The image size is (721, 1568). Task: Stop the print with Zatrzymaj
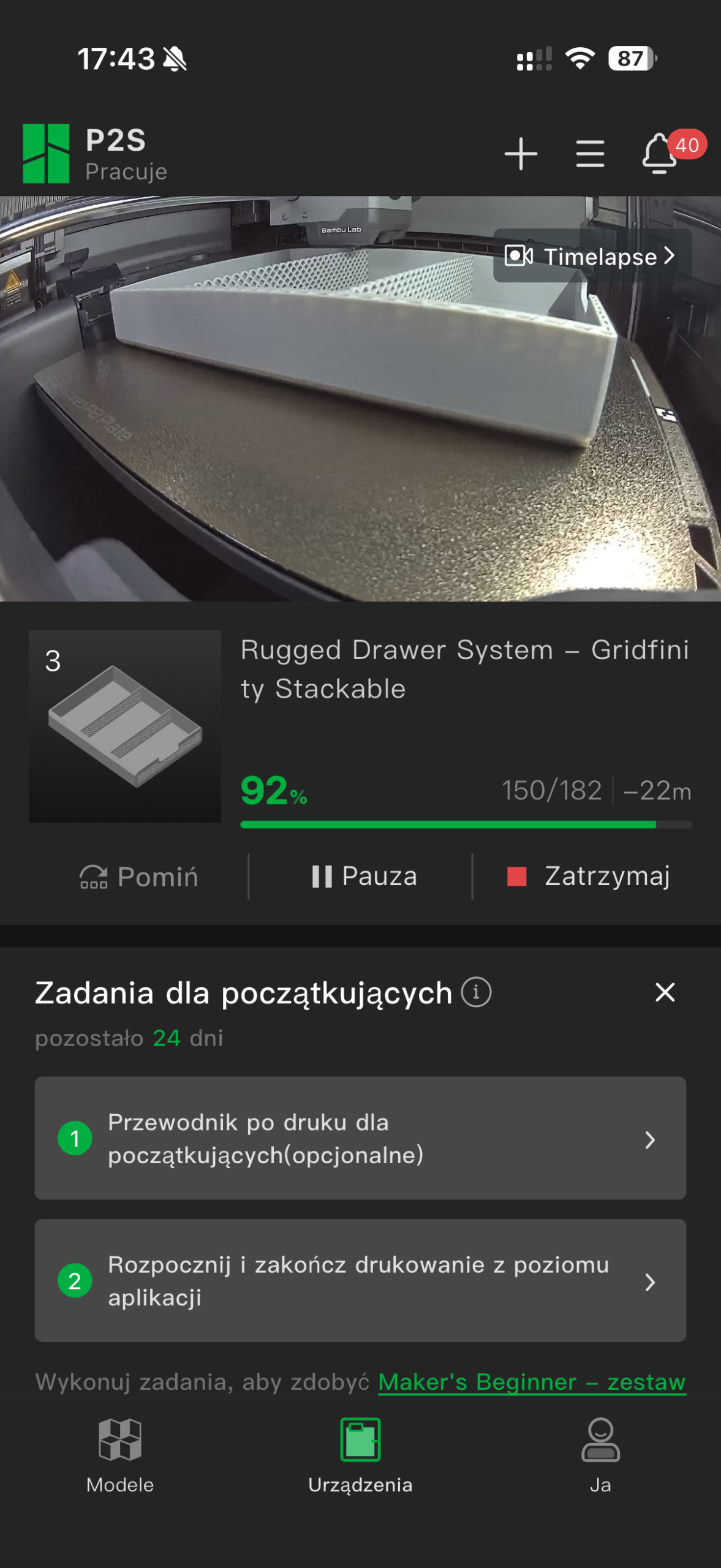coord(589,876)
